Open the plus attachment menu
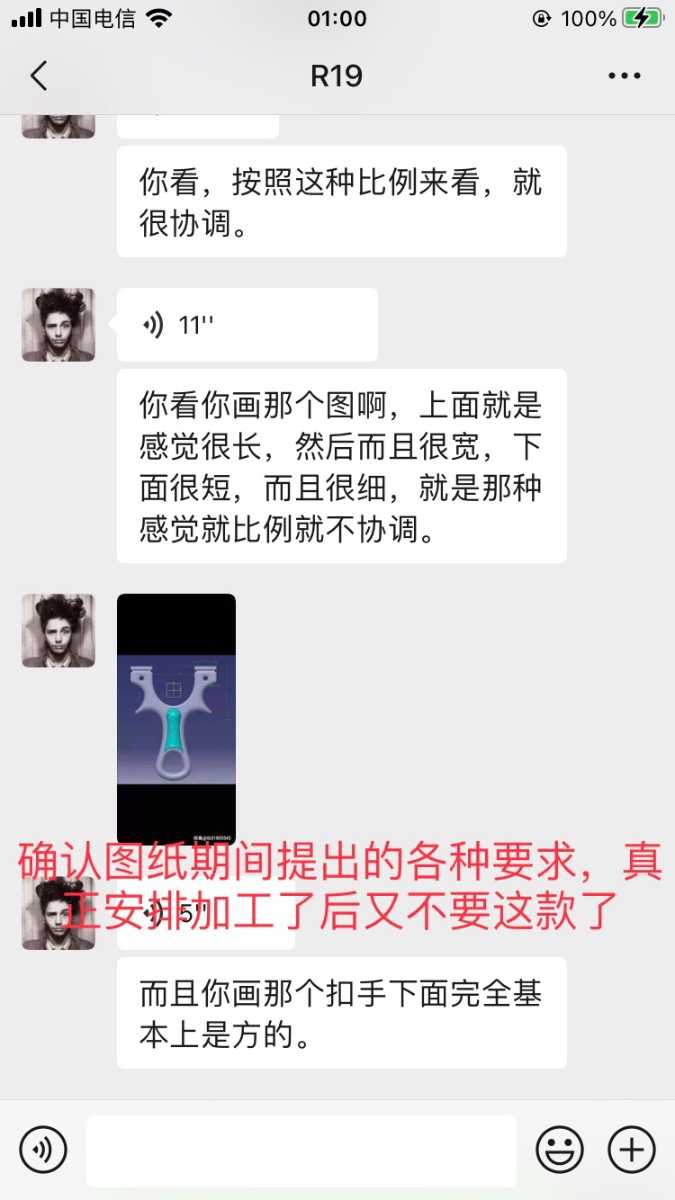675x1200 pixels. [632, 1150]
